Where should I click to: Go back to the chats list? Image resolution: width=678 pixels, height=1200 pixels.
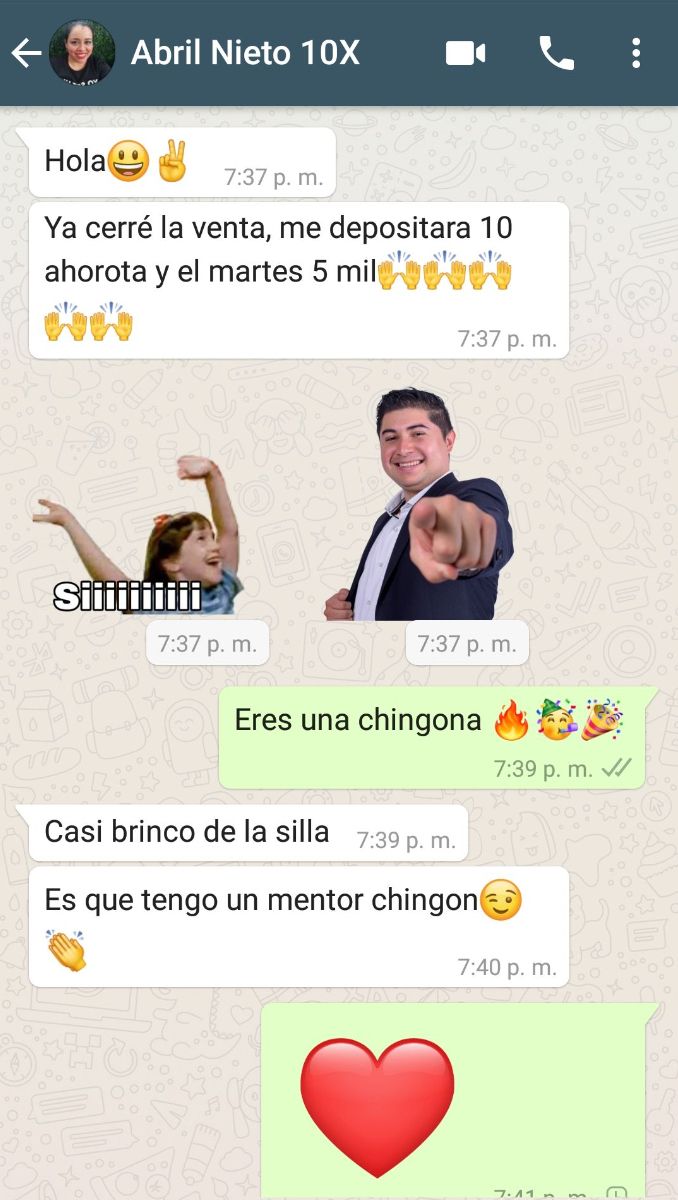tap(25, 53)
